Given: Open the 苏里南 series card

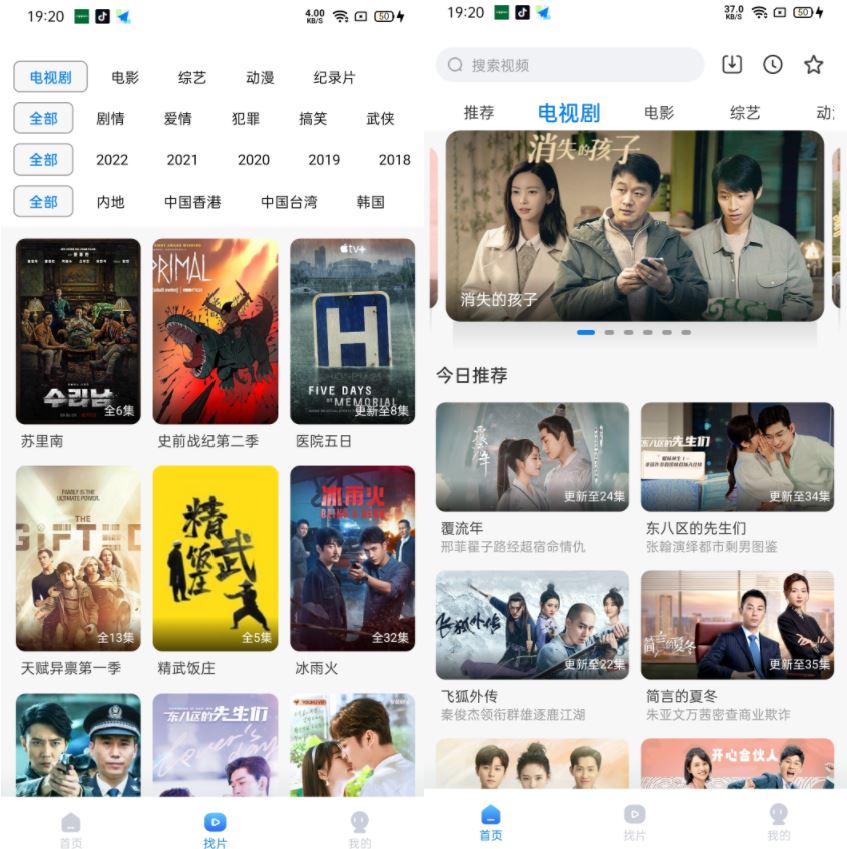Looking at the screenshot, I should tap(78, 331).
